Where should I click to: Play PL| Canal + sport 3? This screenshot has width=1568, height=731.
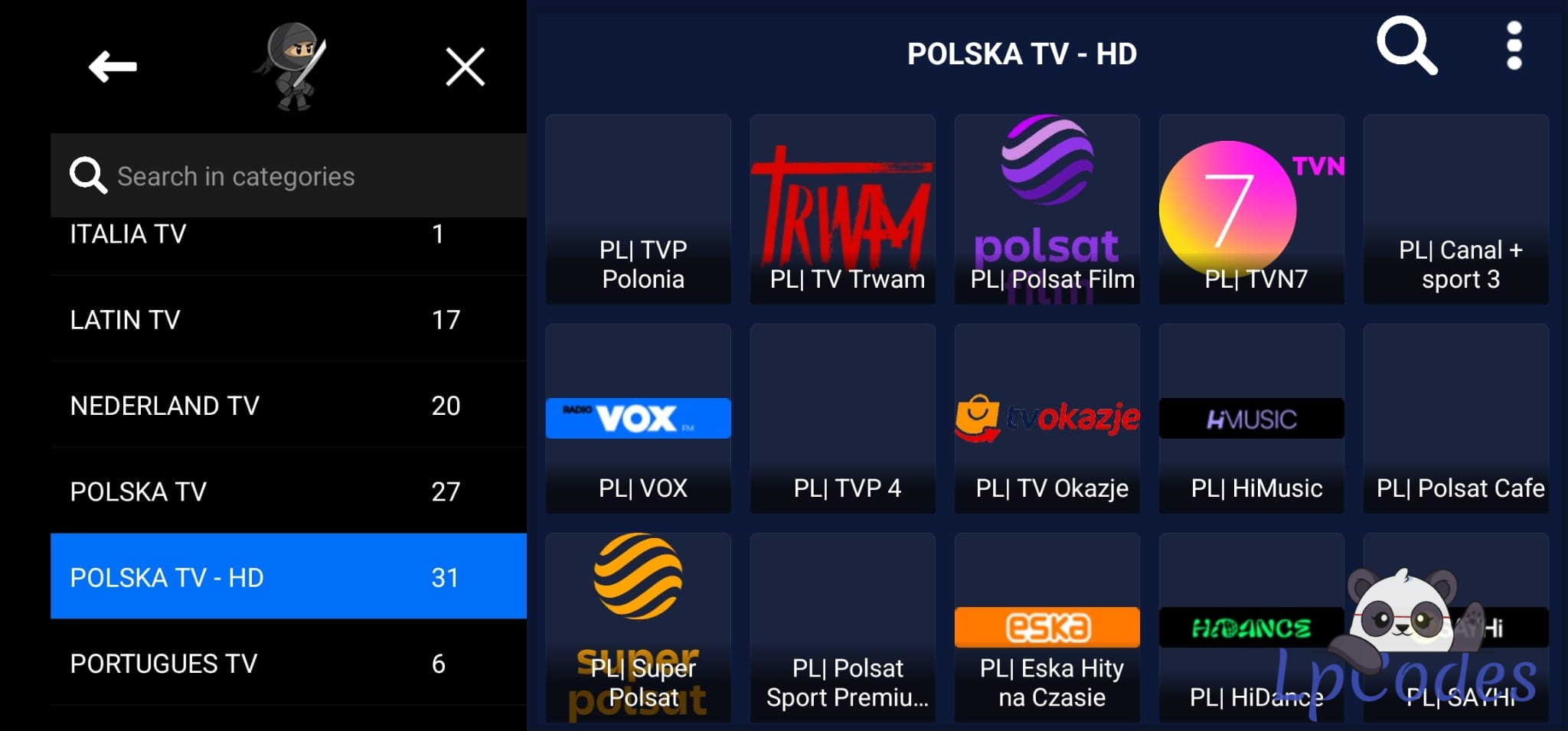pos(1455,210)
